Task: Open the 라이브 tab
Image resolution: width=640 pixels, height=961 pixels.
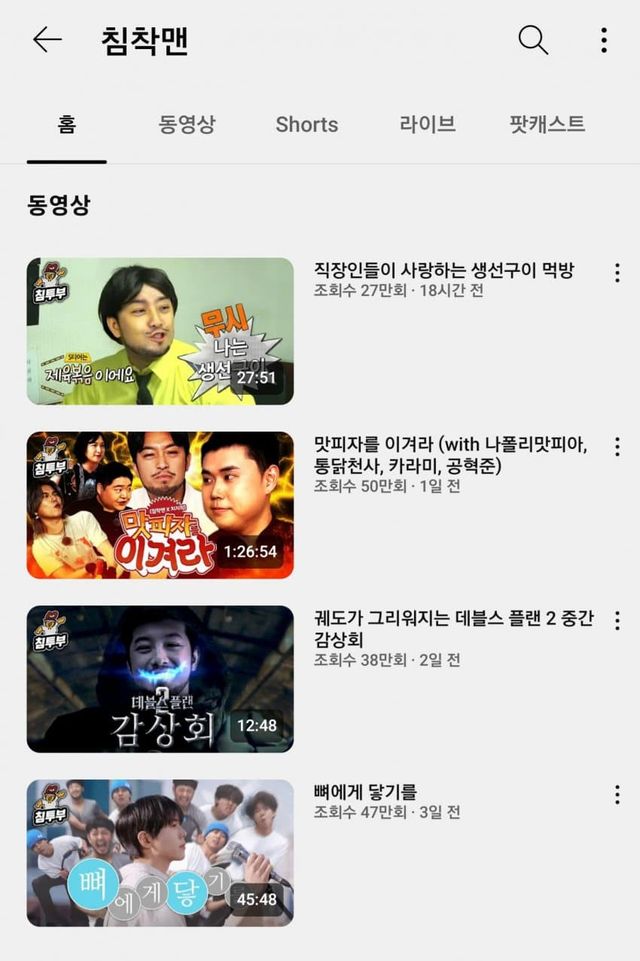Action: (427, 125)
